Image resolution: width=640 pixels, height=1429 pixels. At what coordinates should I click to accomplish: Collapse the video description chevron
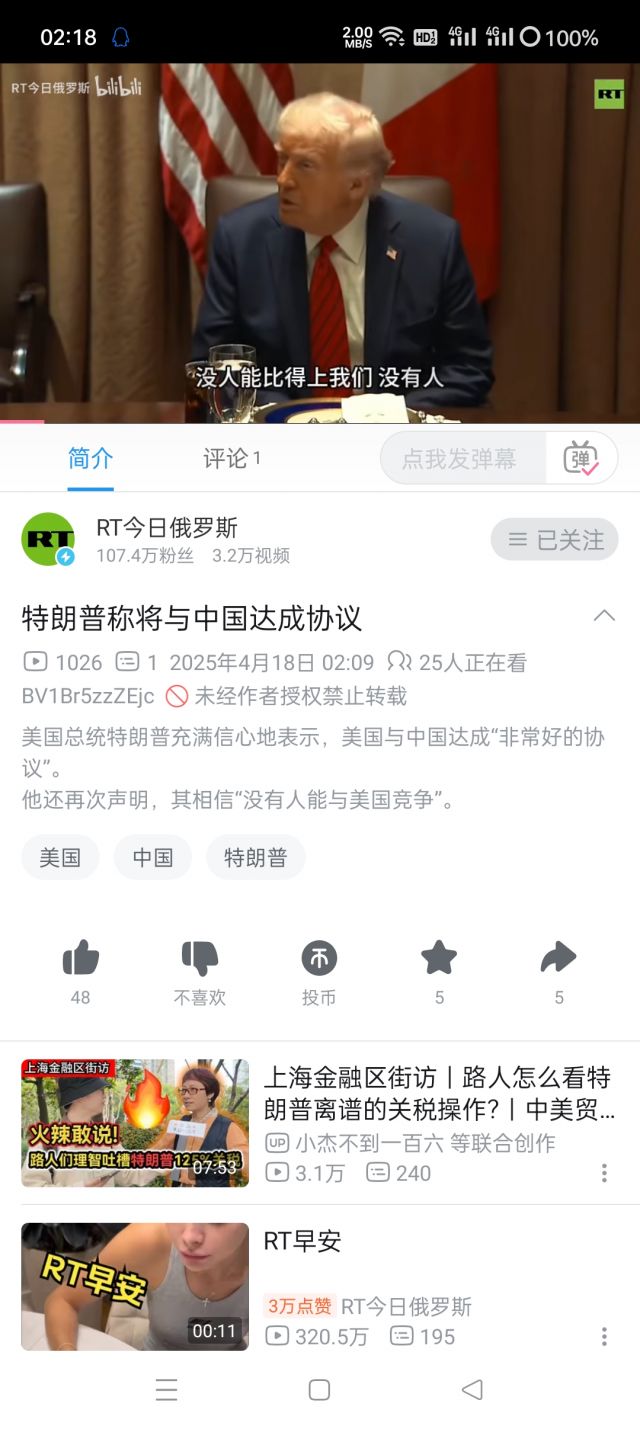(604, 616)
